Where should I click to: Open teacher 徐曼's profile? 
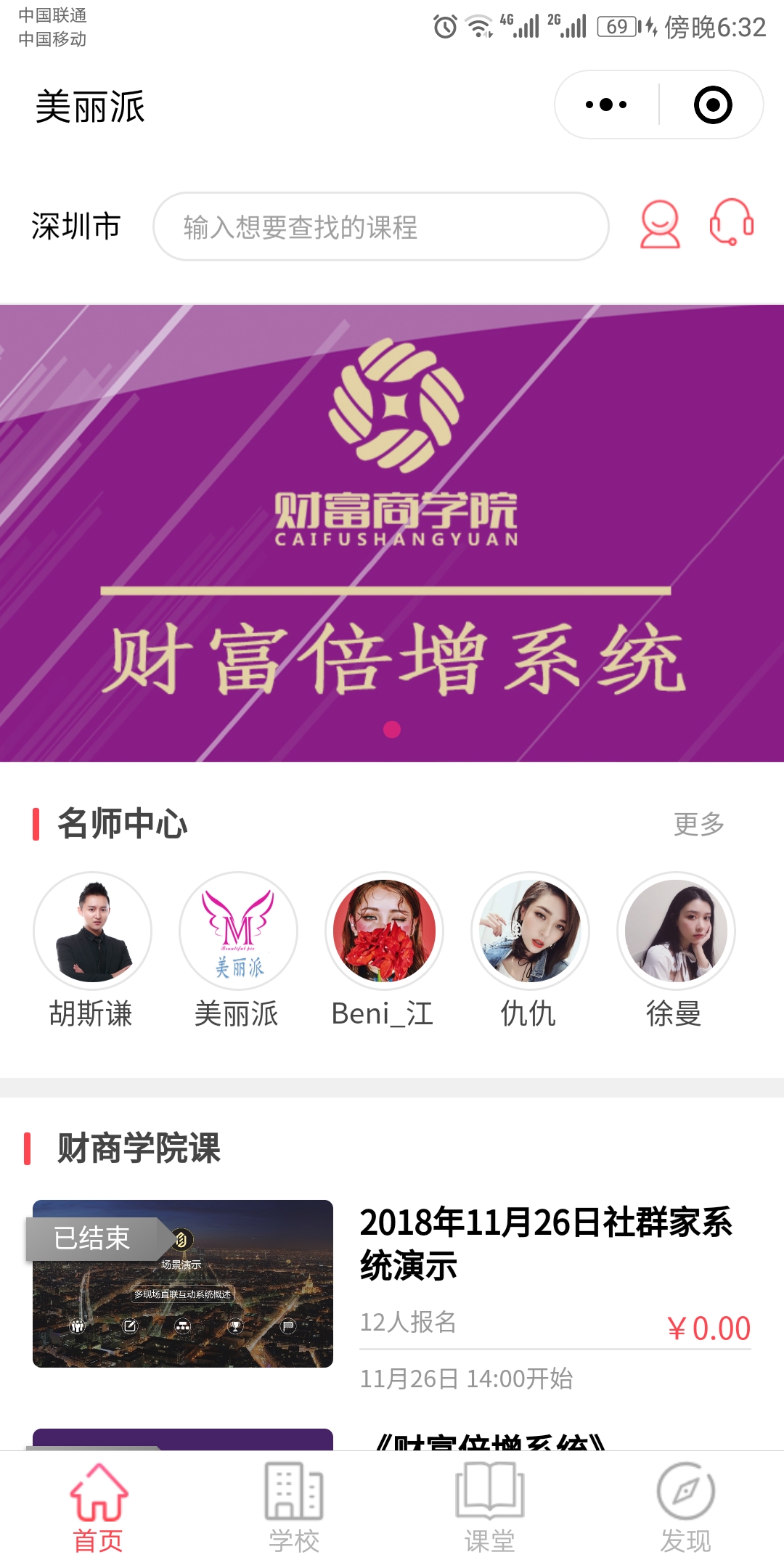coord(676,931)
